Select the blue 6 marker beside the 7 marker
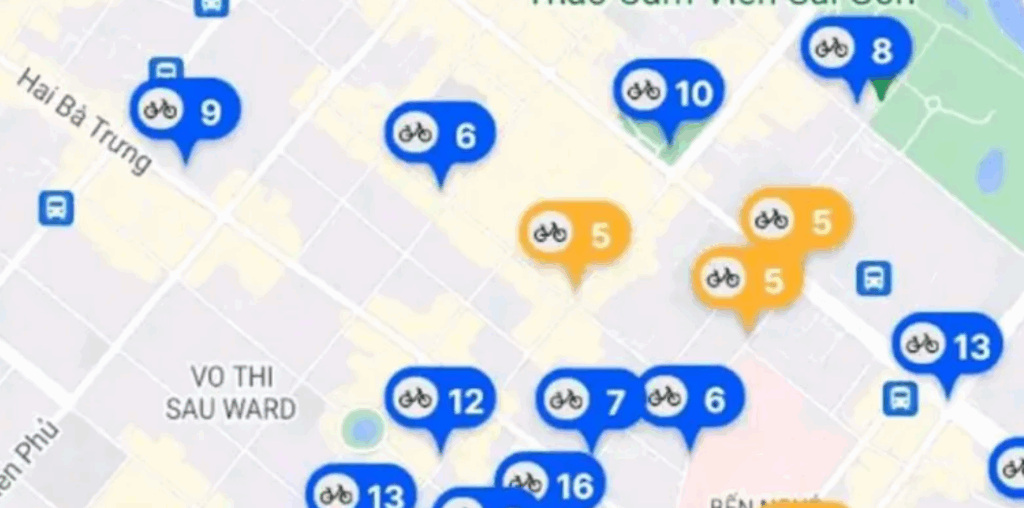Viewport: 1024px width, 508px height. click(691, 400)
